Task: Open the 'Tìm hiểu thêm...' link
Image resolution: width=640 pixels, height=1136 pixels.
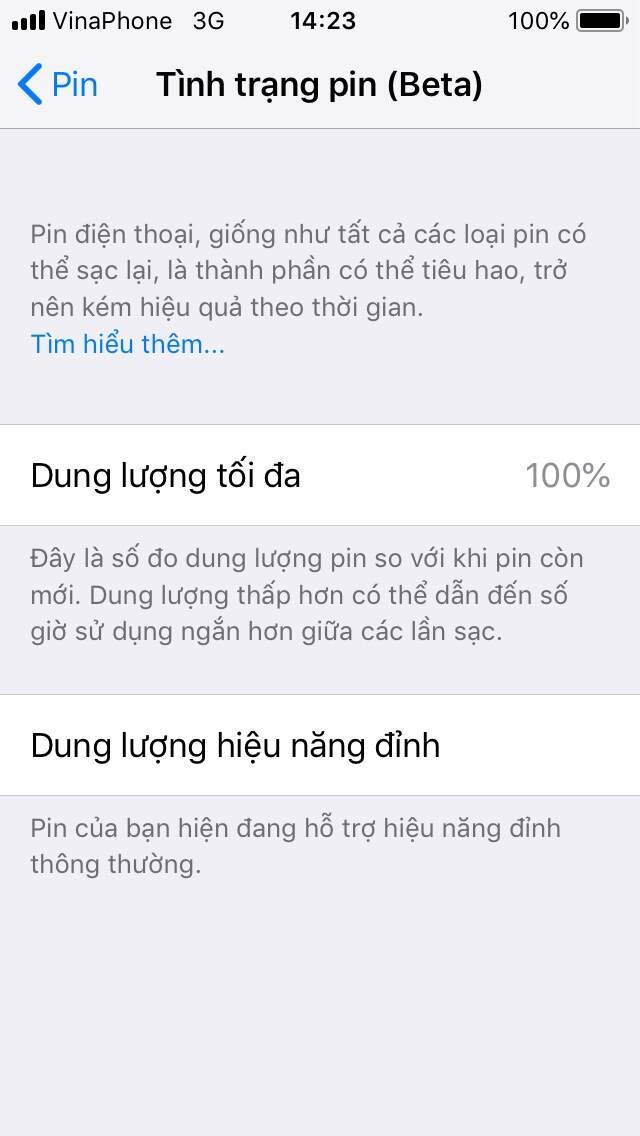Action: tap(127, 345)
